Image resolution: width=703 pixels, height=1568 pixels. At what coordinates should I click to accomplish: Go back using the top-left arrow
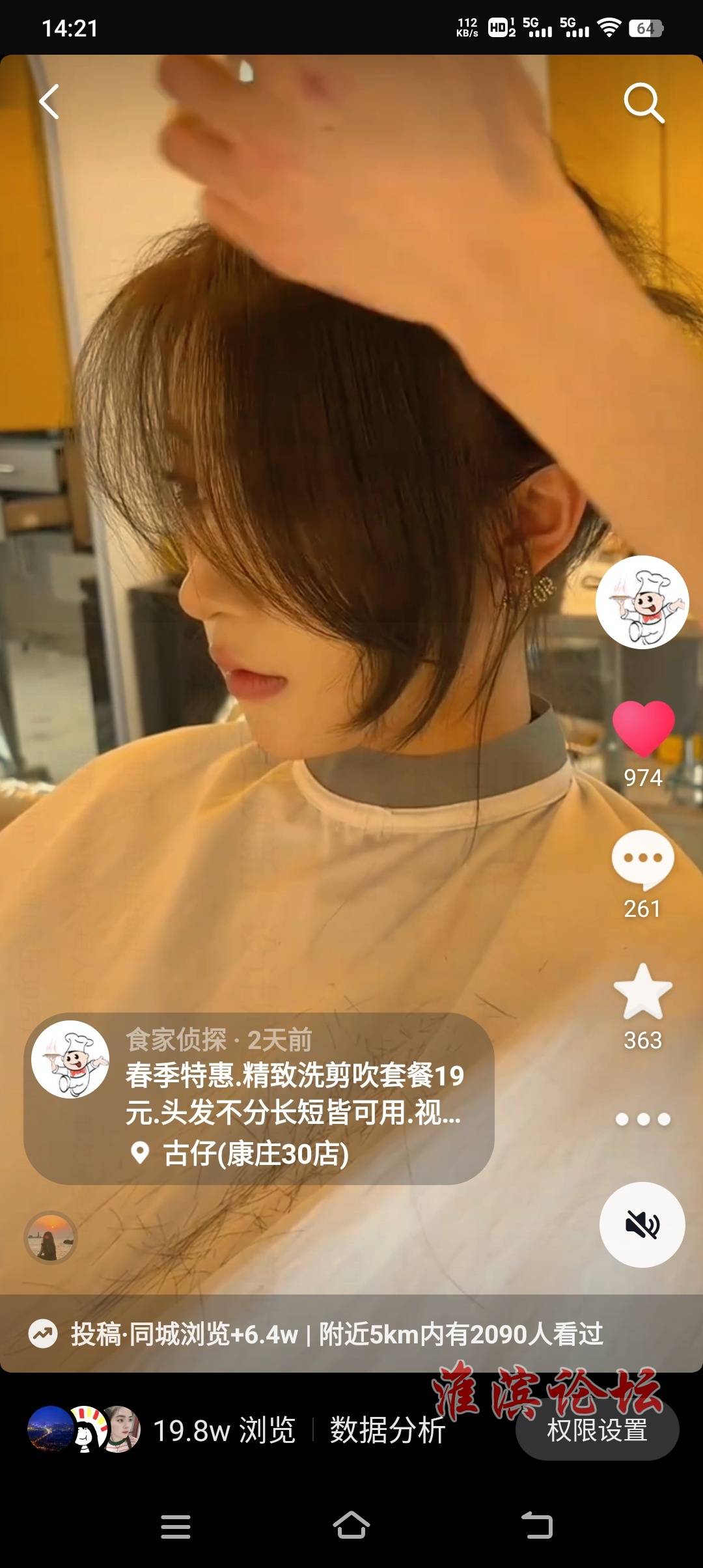pyautogui.click(x=49, y=102)
